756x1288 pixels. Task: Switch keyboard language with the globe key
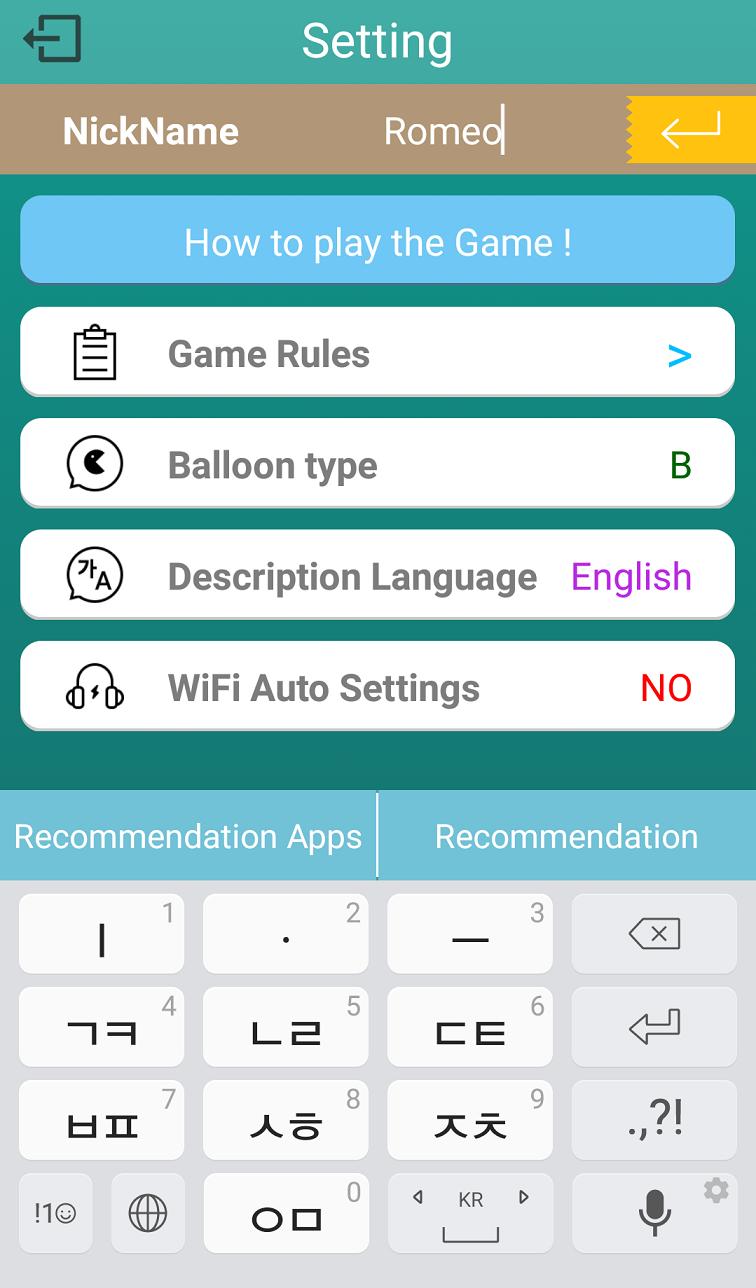(148, 1213)
